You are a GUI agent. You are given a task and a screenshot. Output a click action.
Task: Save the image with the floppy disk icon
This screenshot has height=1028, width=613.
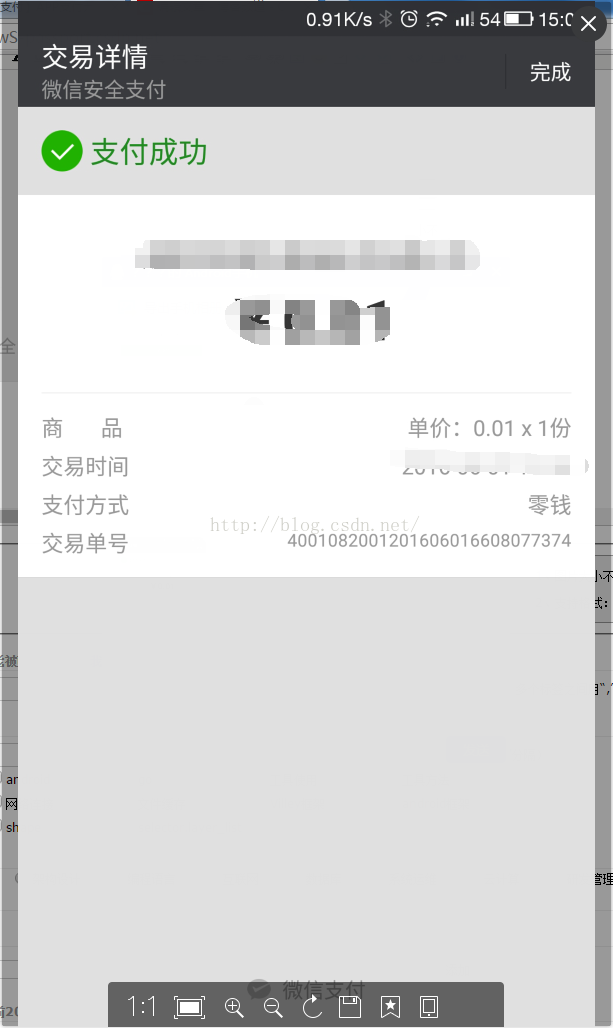point(350,1007)
